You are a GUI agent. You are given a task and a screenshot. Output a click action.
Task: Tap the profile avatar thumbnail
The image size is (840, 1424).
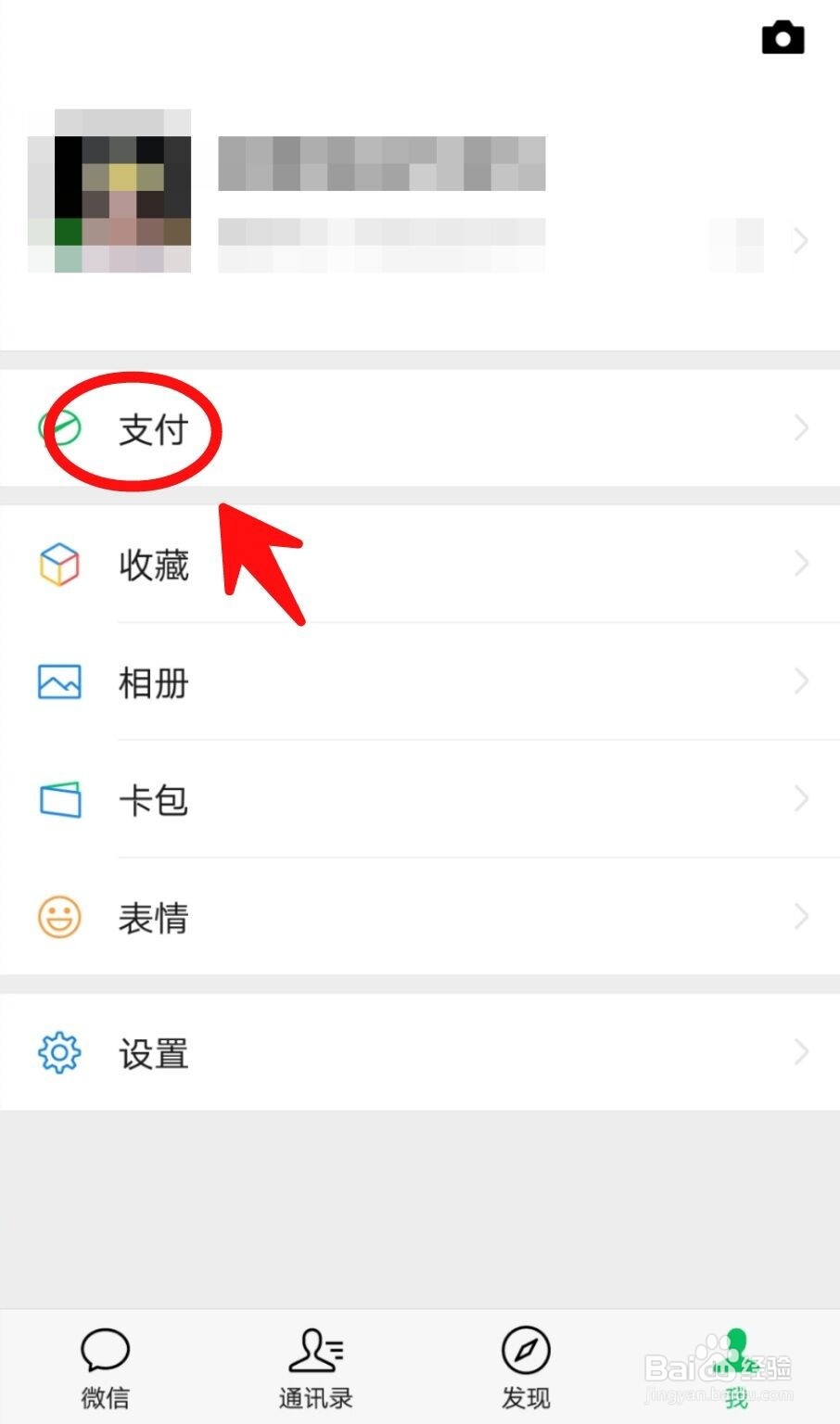pyautogui.click(x=108, y=190)
